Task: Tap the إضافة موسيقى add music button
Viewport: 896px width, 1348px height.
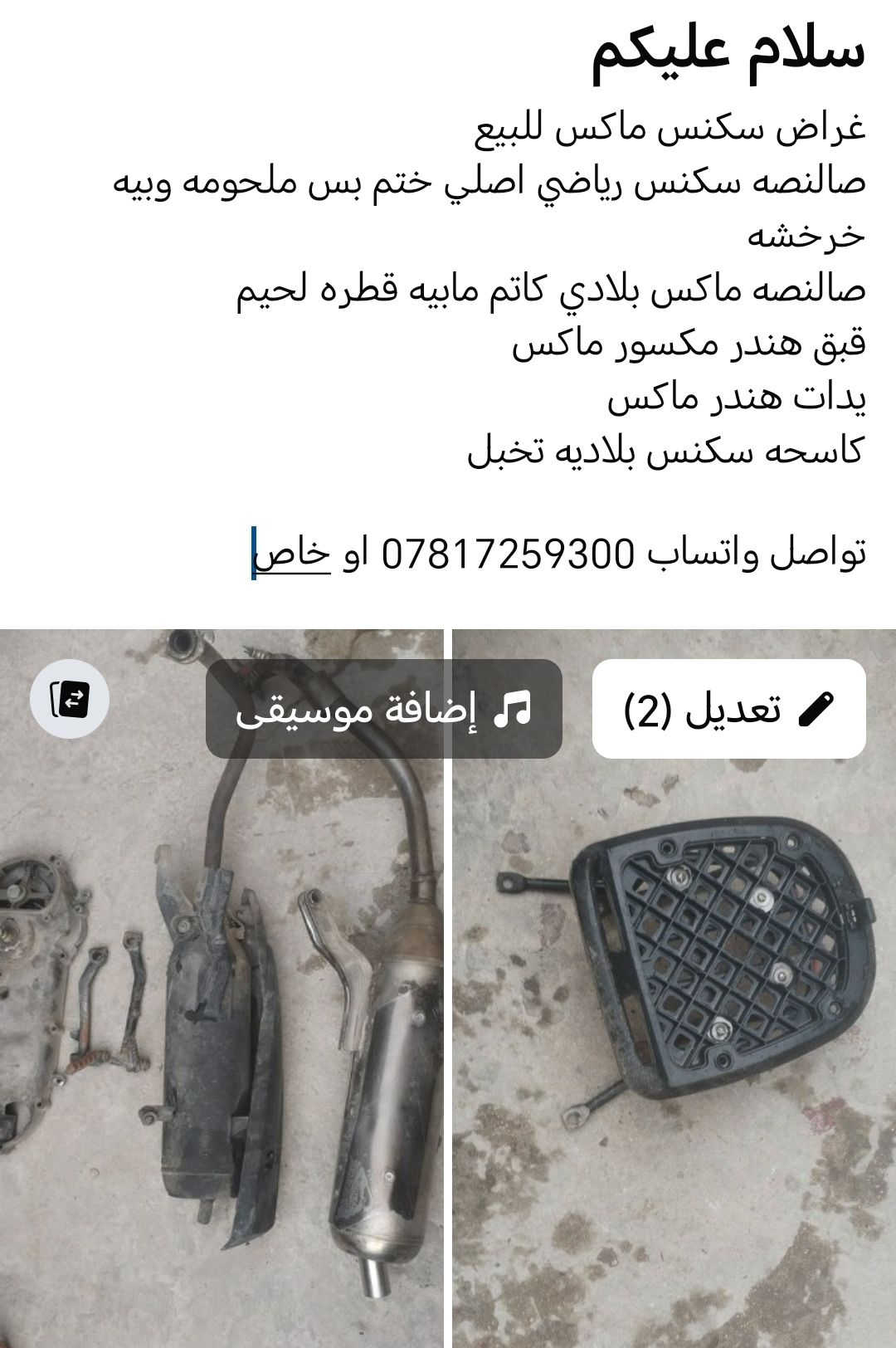Action: (383, 709)
